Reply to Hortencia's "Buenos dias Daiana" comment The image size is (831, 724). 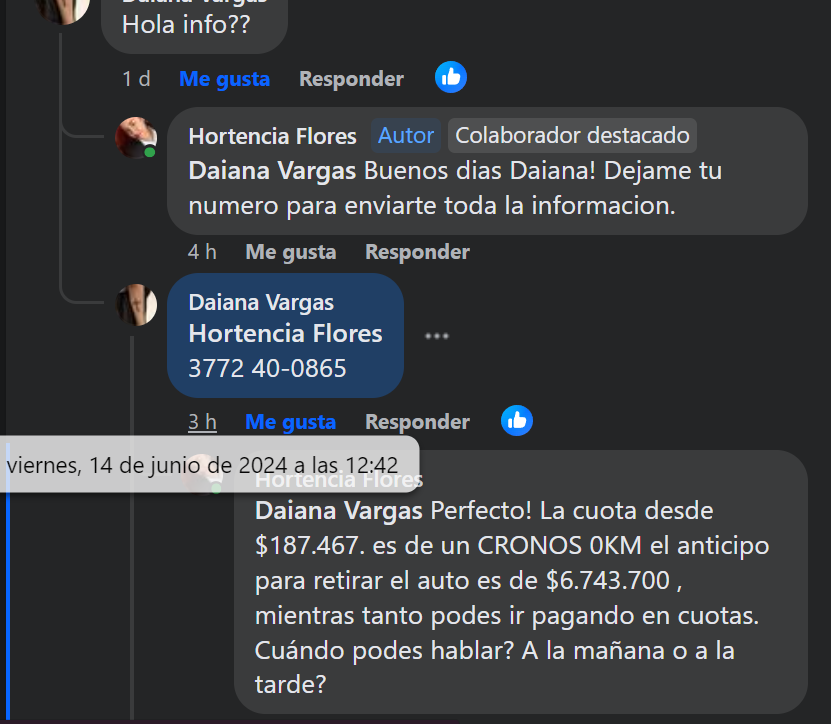(417, 252)
